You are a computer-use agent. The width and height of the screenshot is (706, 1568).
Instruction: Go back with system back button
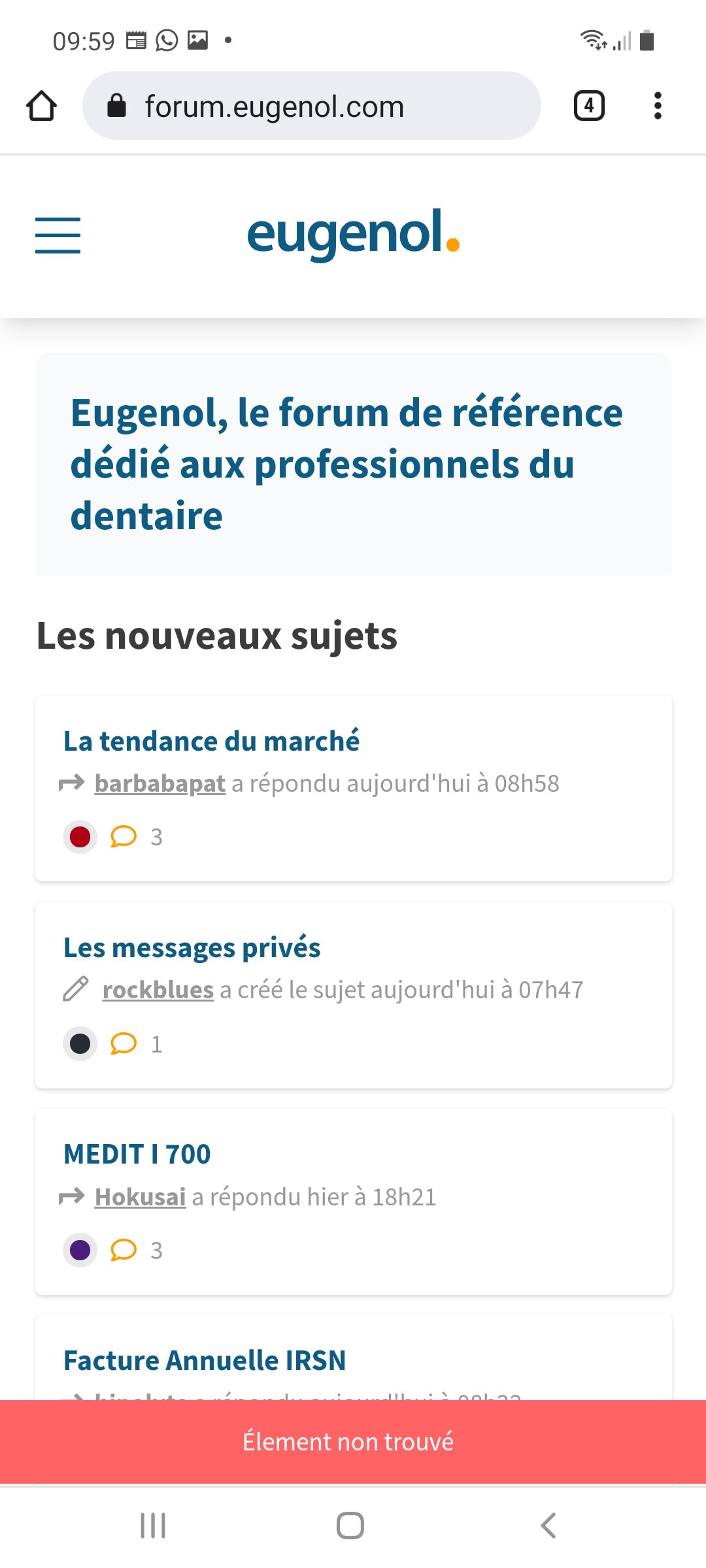pos(548,1526)
